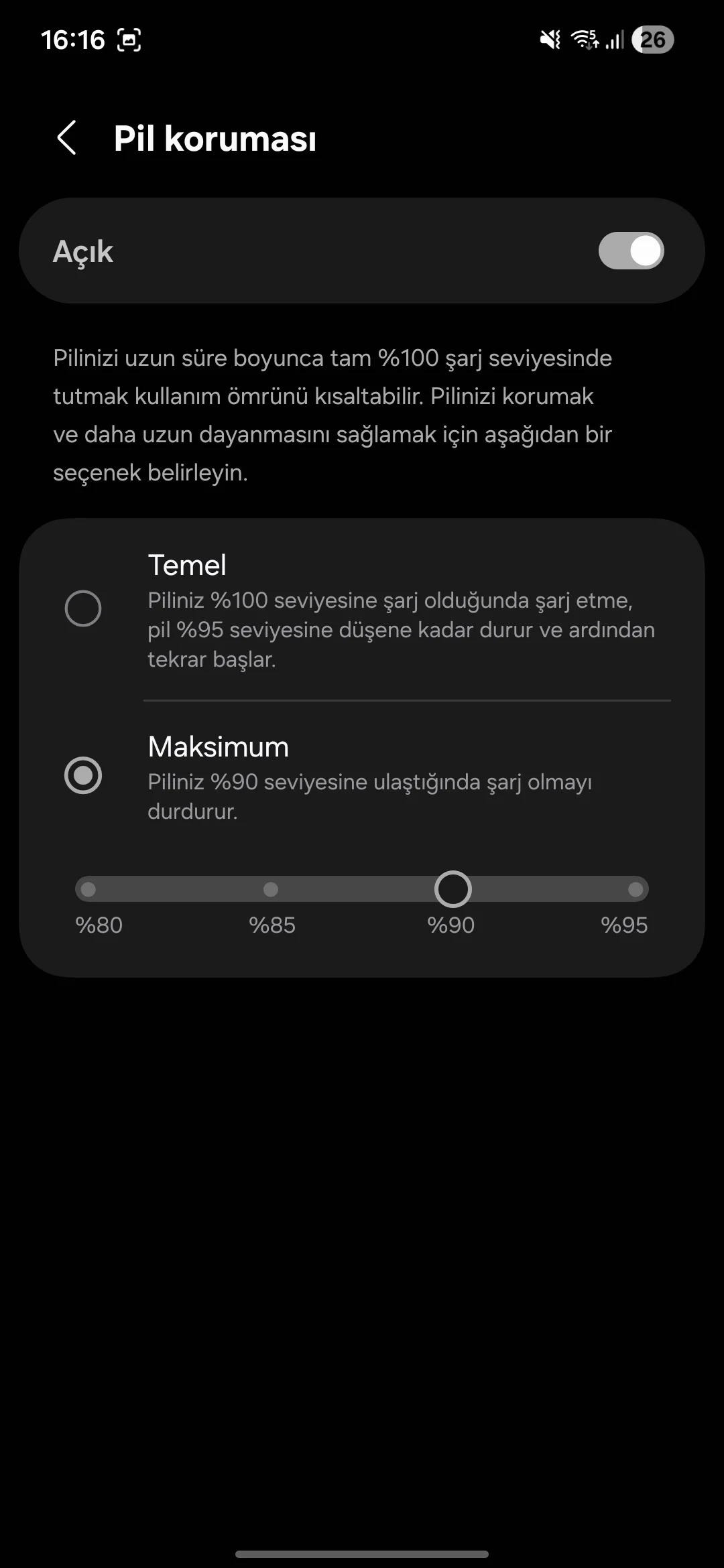This screenshot has width=724, height=1568.
Task: Set the charge limit slider to %85
Action: coord(271,889)
